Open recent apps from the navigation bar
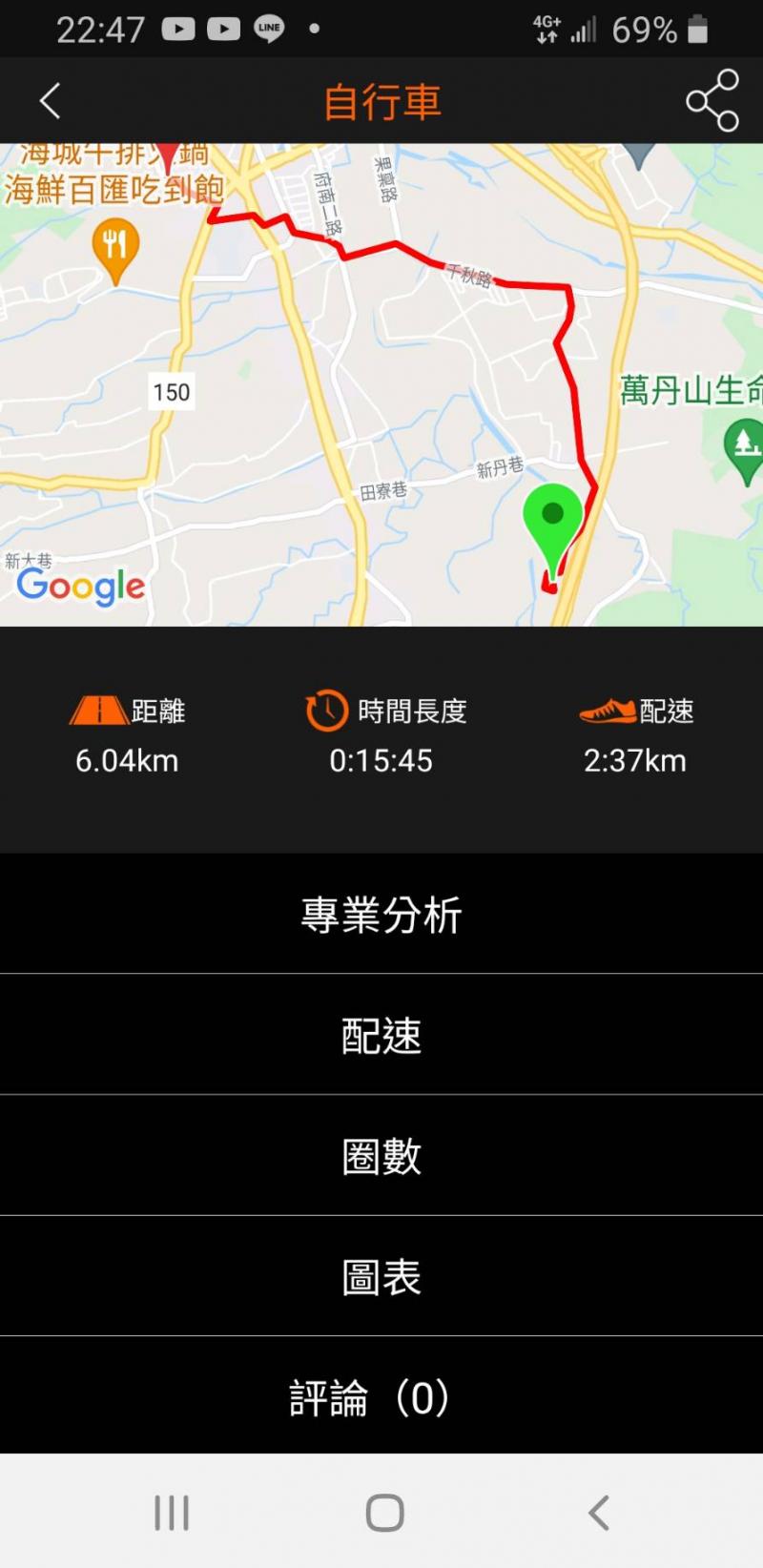Screen dimensions: 763x1568 [x=172, y=1513]
